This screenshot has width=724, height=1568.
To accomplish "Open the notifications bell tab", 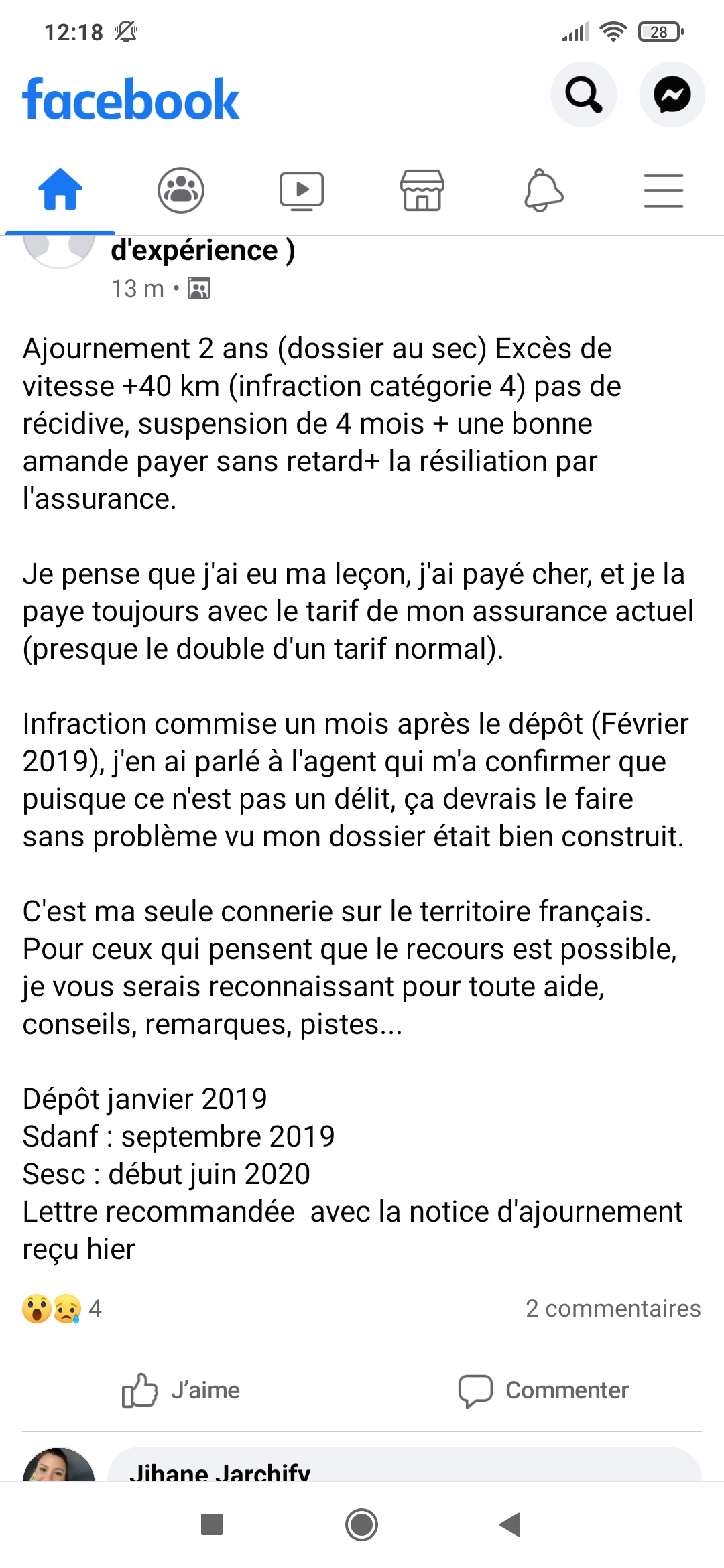I will coord(543,190).
